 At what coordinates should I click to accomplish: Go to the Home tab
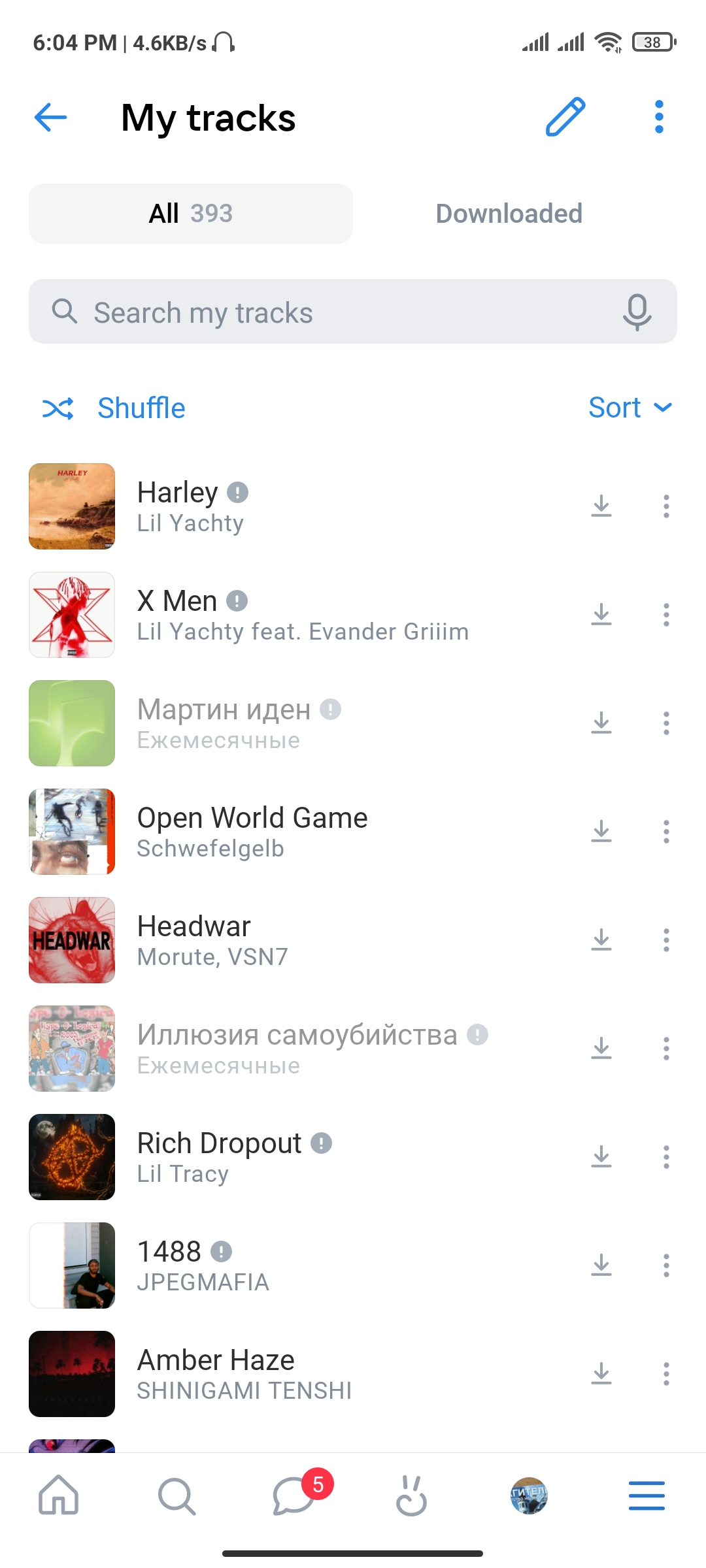click(59, 1495)
